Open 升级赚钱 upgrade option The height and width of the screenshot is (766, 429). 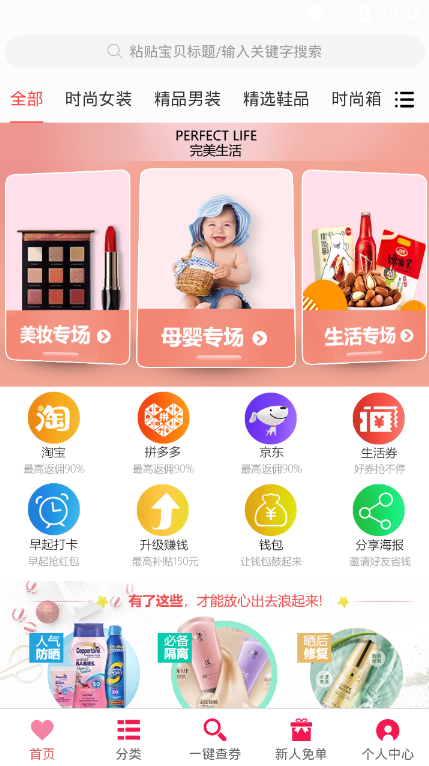click(x=165, y=525)
